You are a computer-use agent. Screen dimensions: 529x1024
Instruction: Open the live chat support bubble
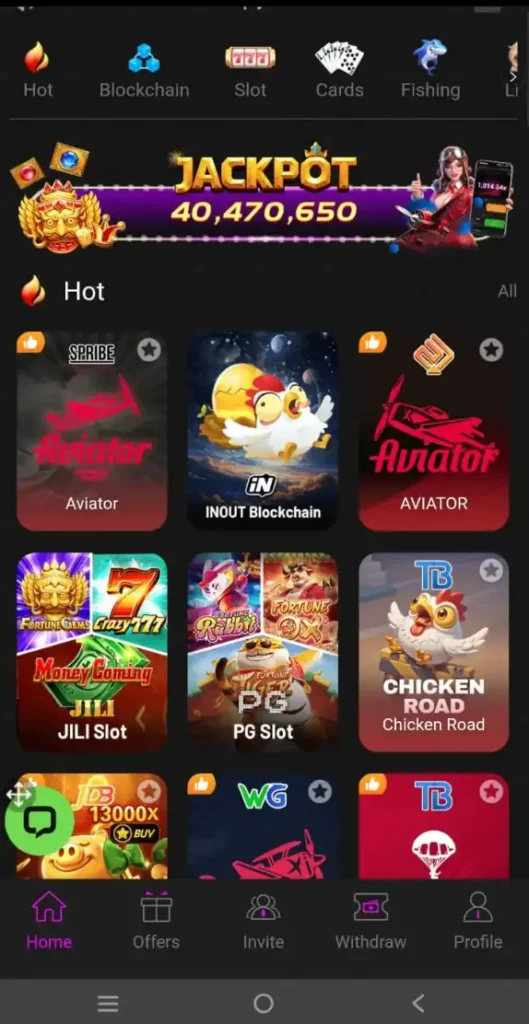point(40,821)
